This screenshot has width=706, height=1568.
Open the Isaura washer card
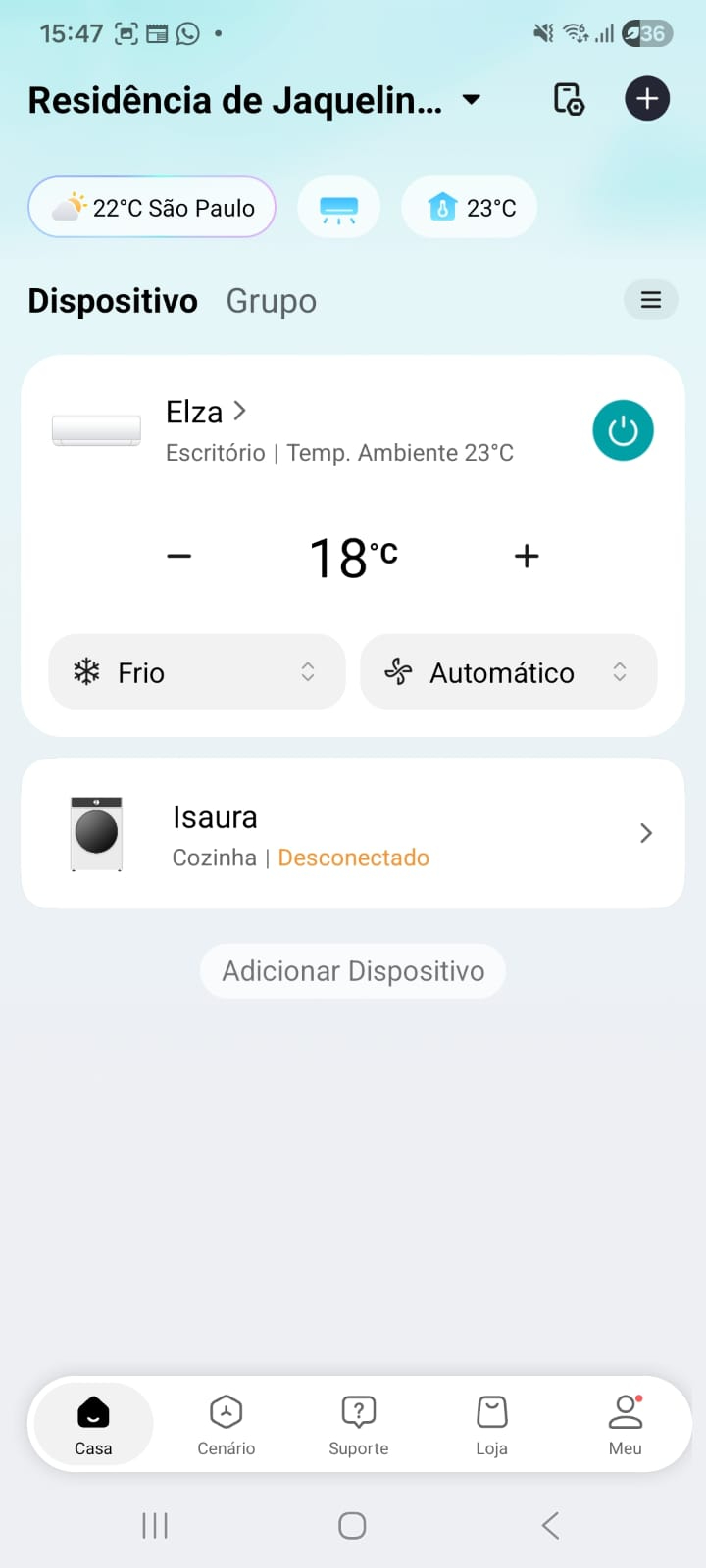(353, 834)
